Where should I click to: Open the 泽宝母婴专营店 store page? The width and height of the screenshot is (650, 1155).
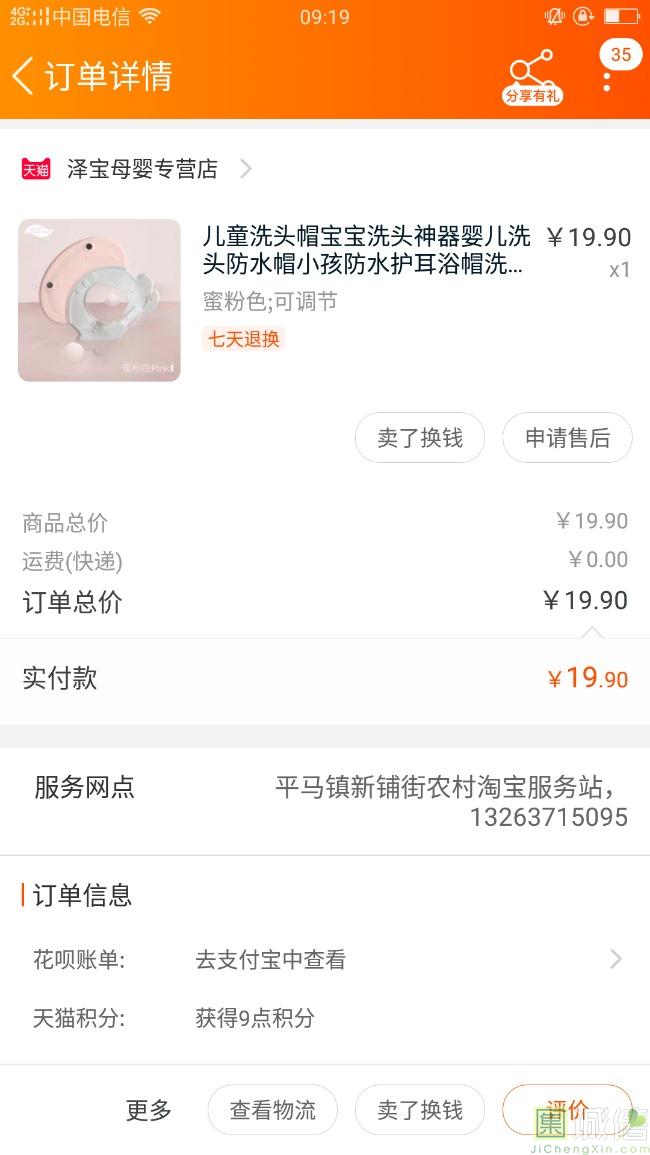(x=142, y=169)
